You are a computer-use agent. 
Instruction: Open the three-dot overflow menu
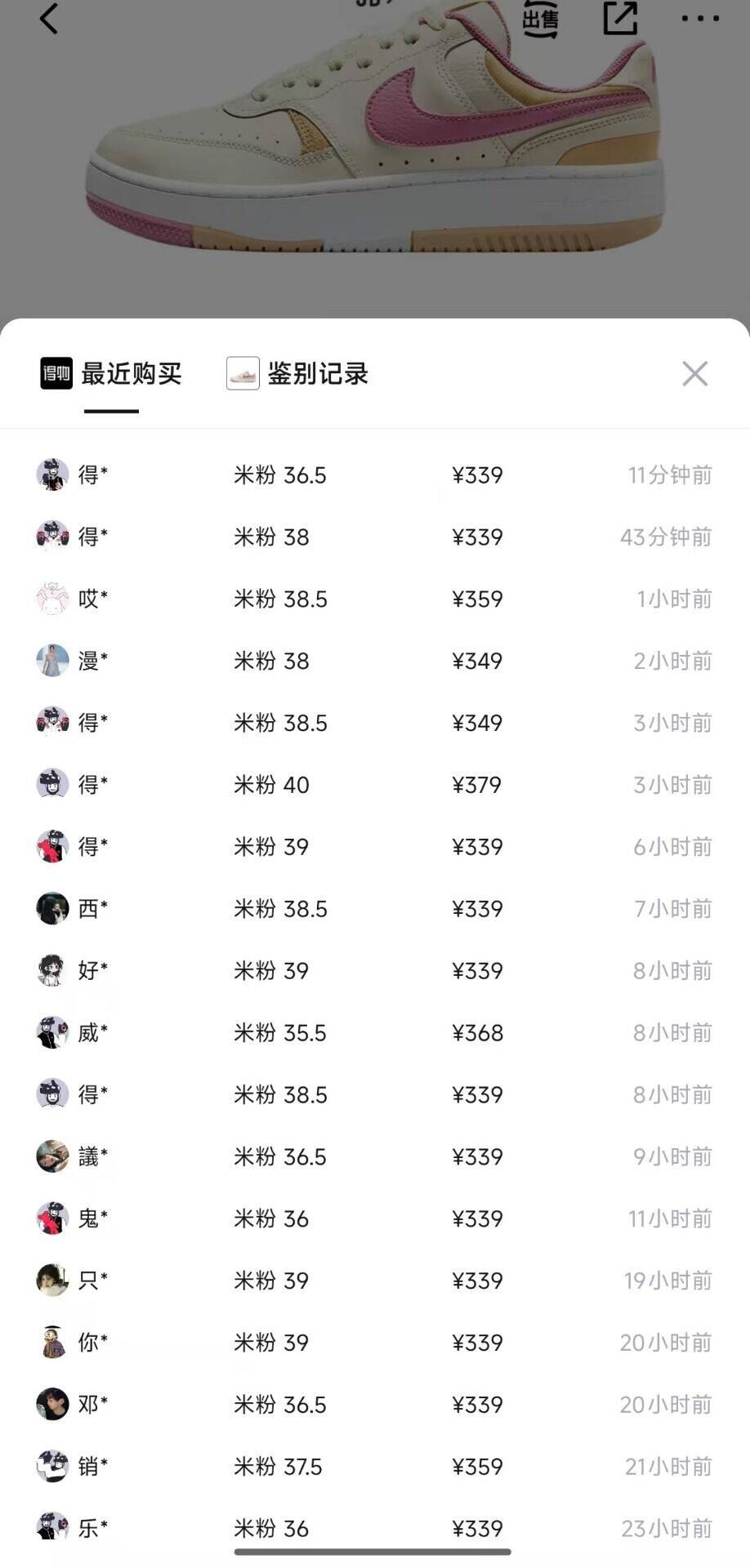[700, 18]
